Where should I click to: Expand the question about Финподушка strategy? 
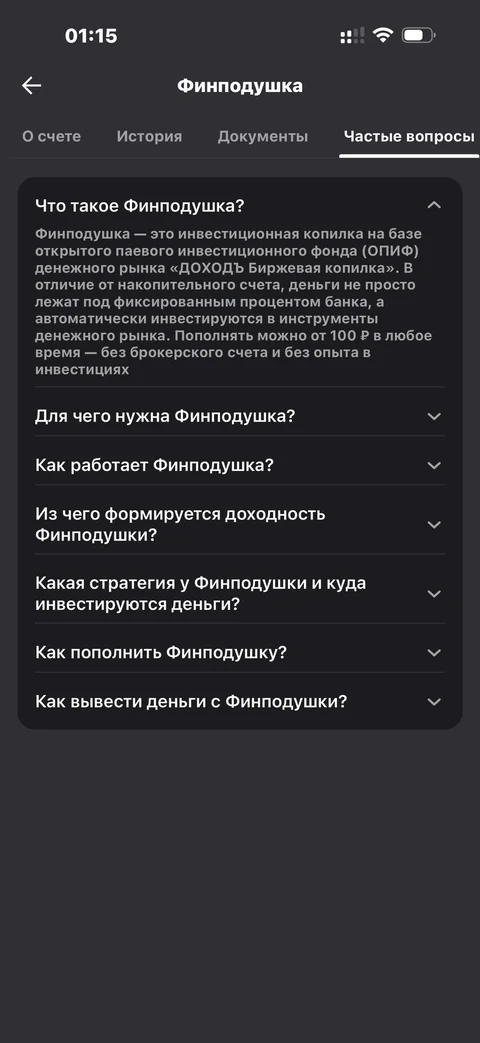click(239, 594)
